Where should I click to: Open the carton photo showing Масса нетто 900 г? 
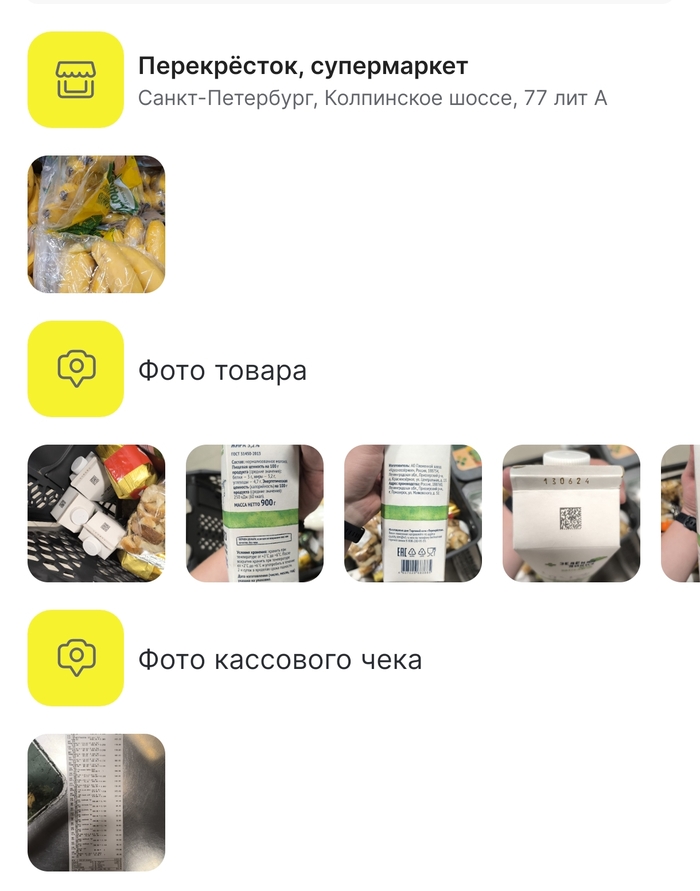tap(255, 513)
